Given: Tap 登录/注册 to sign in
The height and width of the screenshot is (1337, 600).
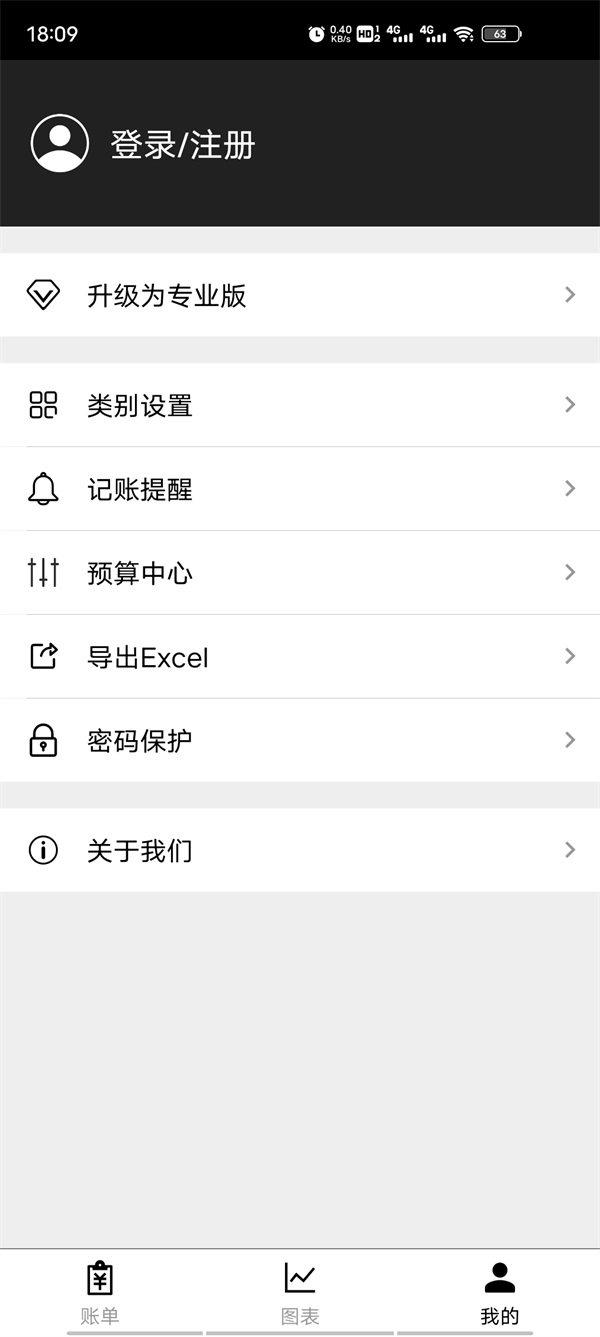Looking at the screenshot, I should tap(182, 144).
